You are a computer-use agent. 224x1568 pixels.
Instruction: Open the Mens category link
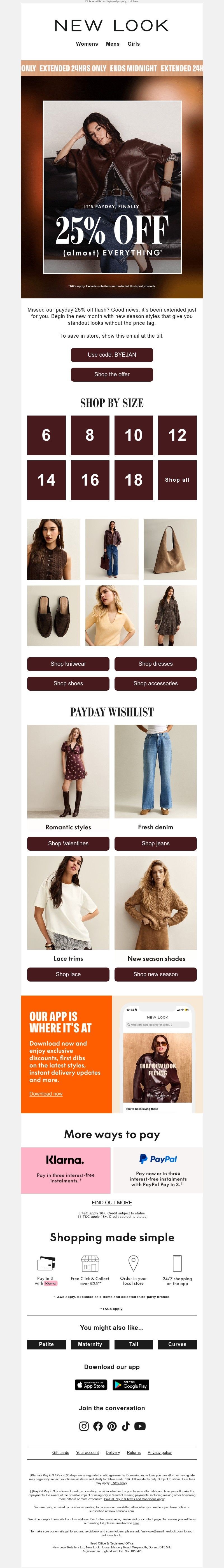[x=113, y=44]
